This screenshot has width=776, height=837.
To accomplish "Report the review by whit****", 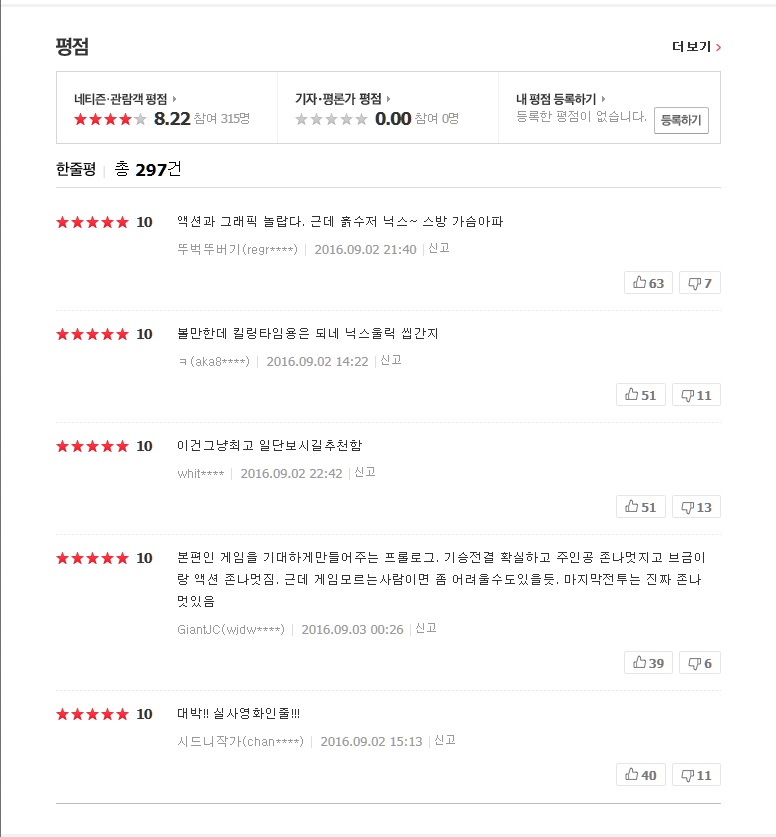I will (365, 472).
